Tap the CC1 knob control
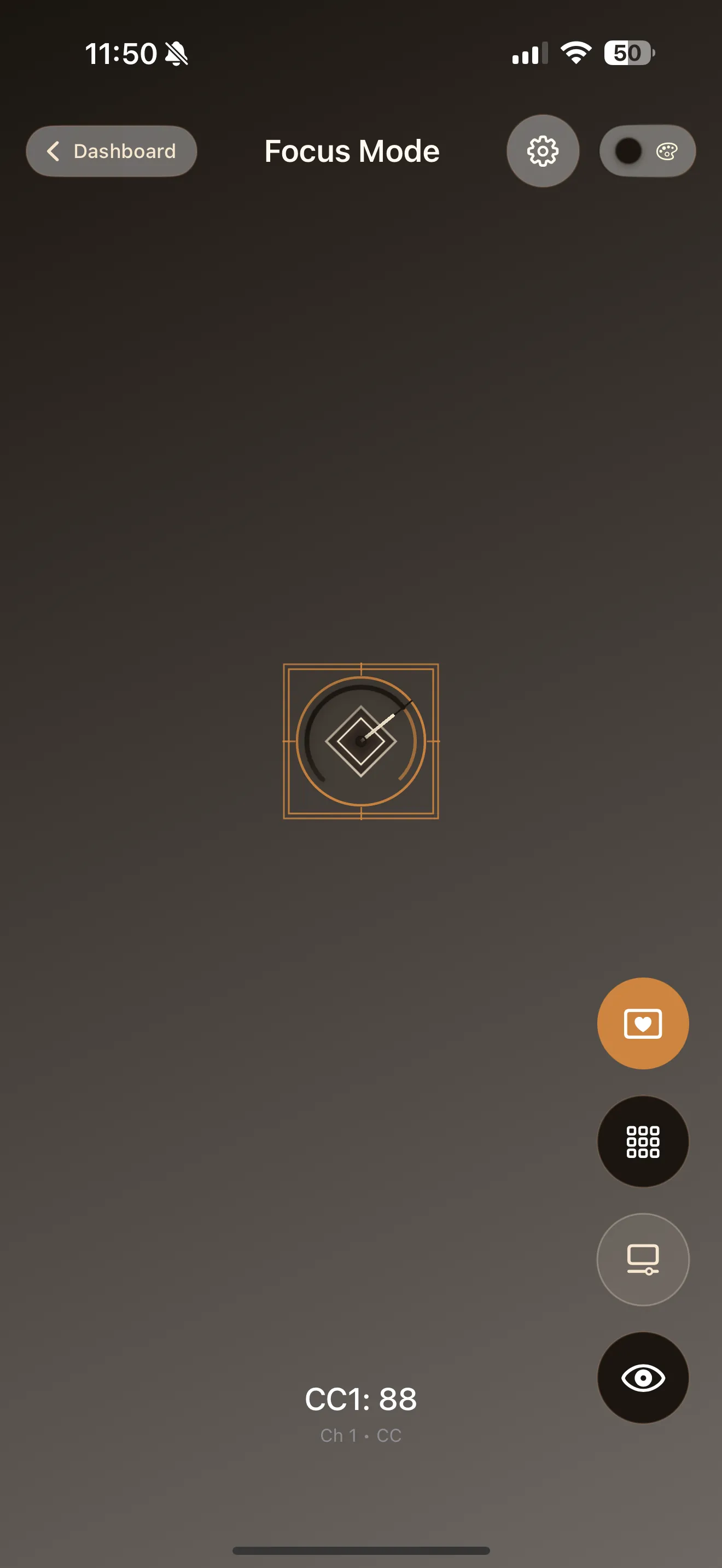This screenshot has width=722, height=1568. [361, 741]
